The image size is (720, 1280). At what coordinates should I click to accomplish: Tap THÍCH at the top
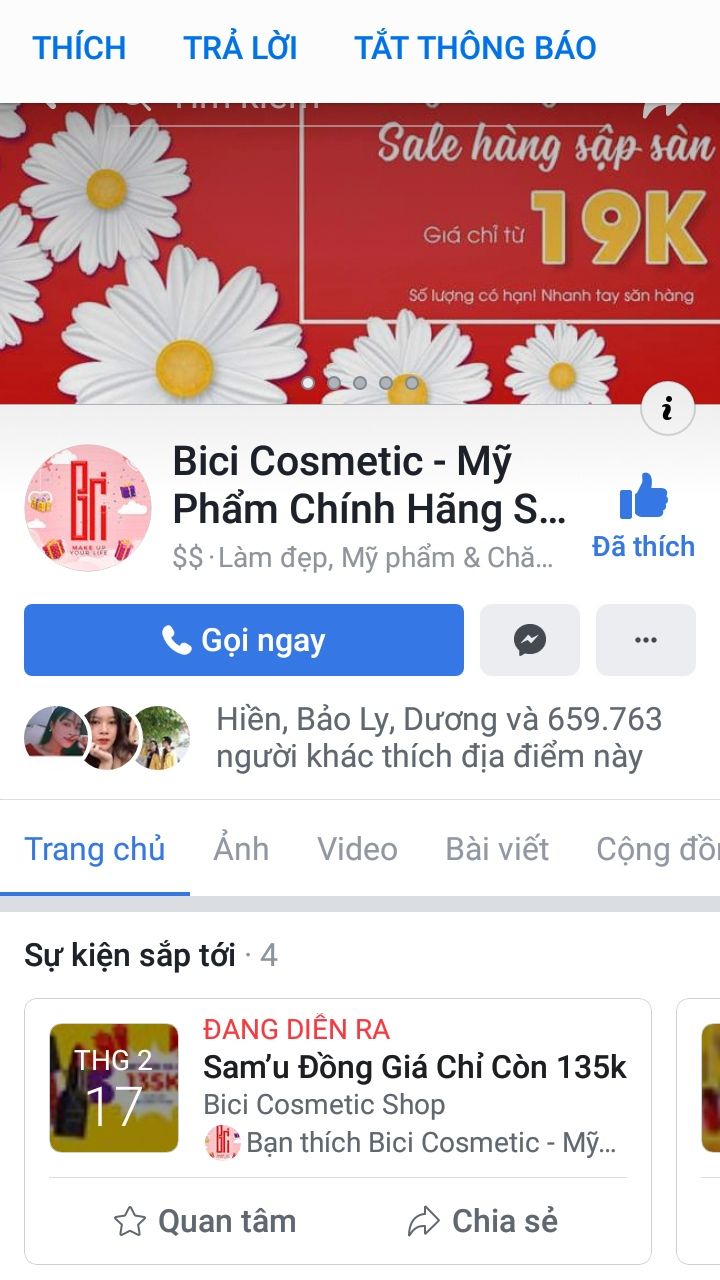coord(79,47)
